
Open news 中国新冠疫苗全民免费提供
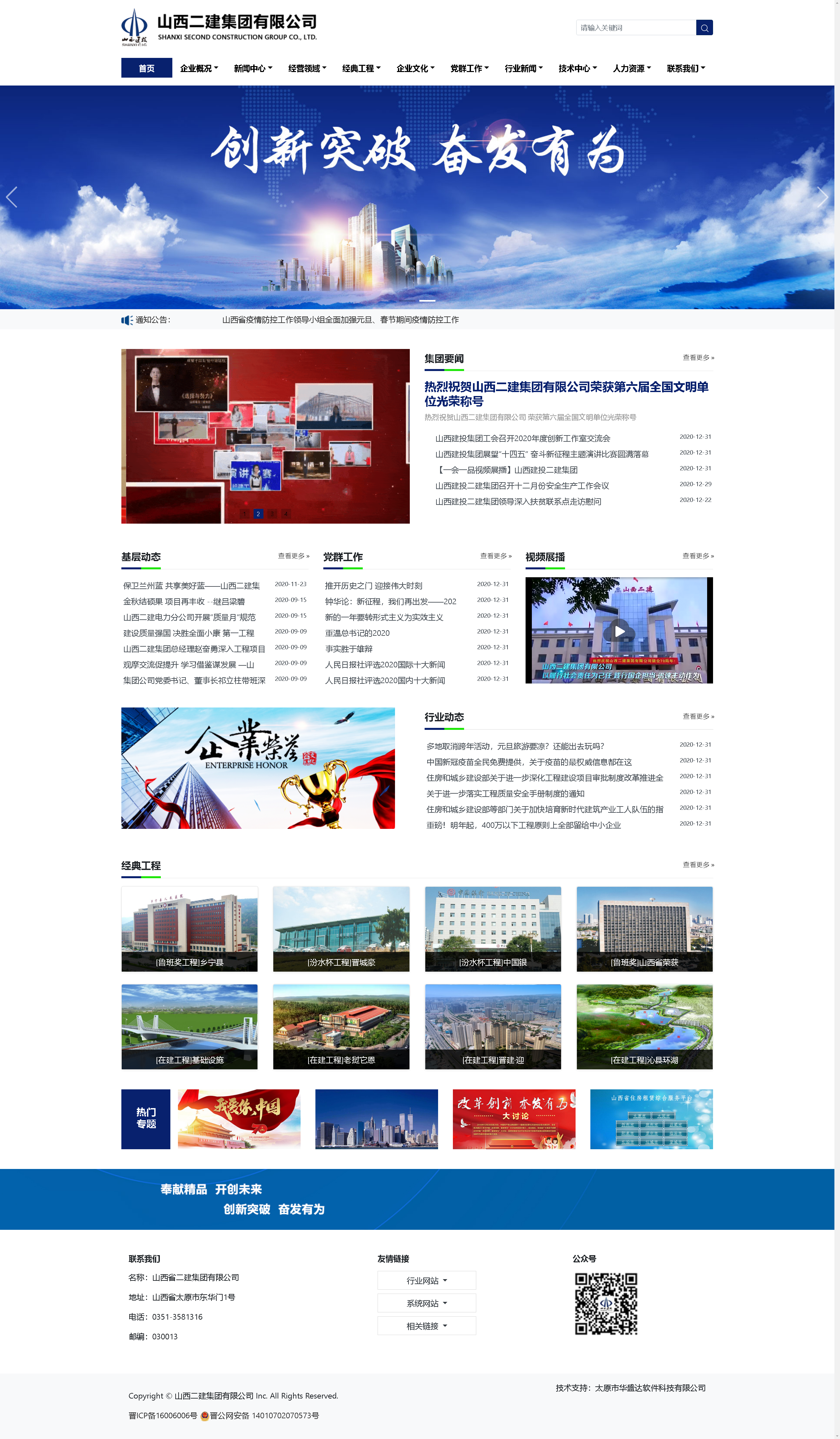click(529, 762)
